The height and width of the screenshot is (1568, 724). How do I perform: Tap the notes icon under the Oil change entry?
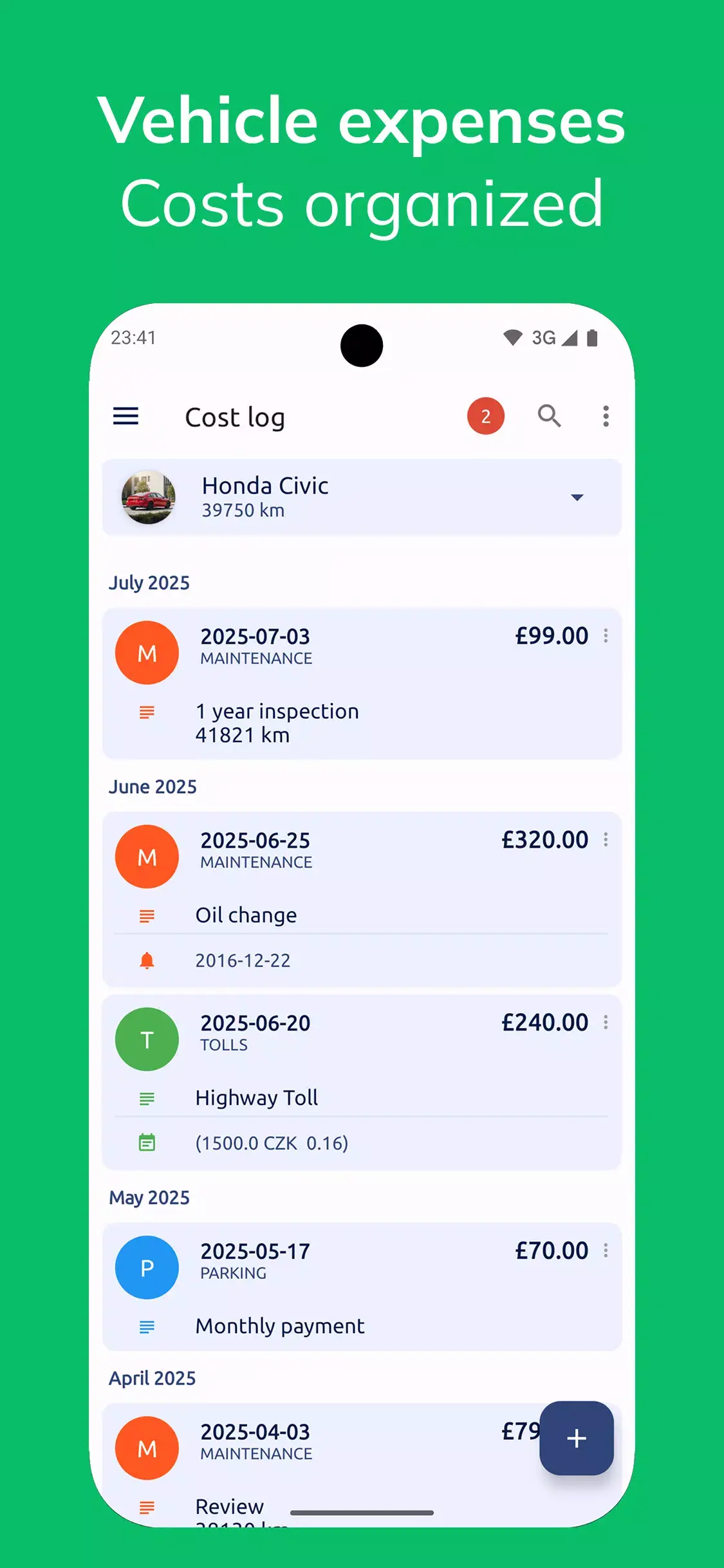[x=146, y=915]
